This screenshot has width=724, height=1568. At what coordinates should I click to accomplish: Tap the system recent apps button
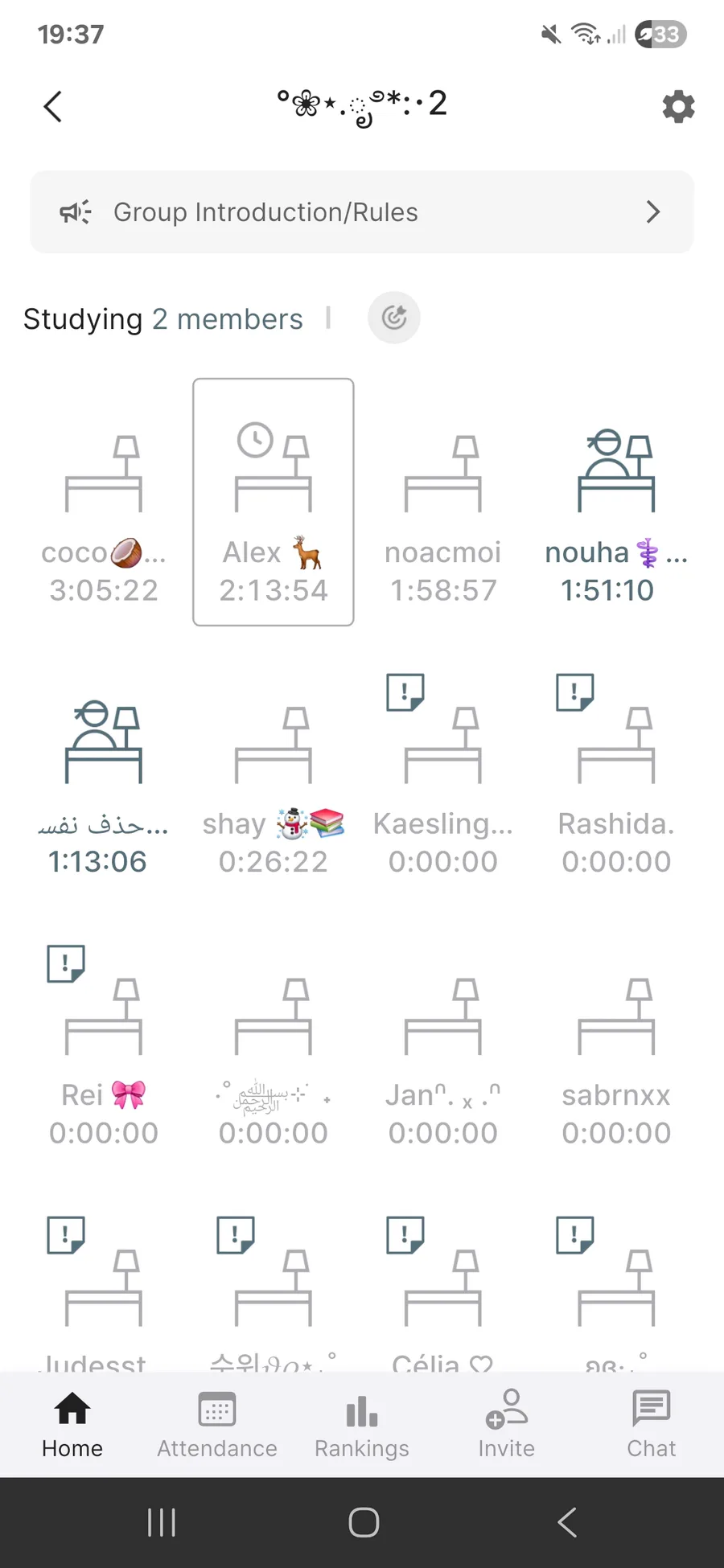pos(162,1522)
